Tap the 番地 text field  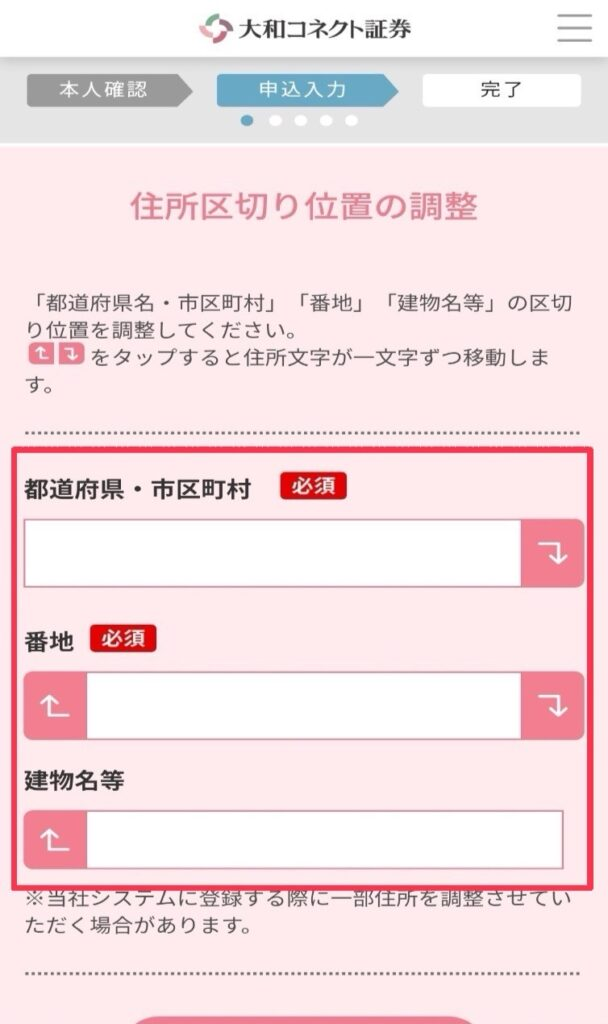(x=303, y=706)
